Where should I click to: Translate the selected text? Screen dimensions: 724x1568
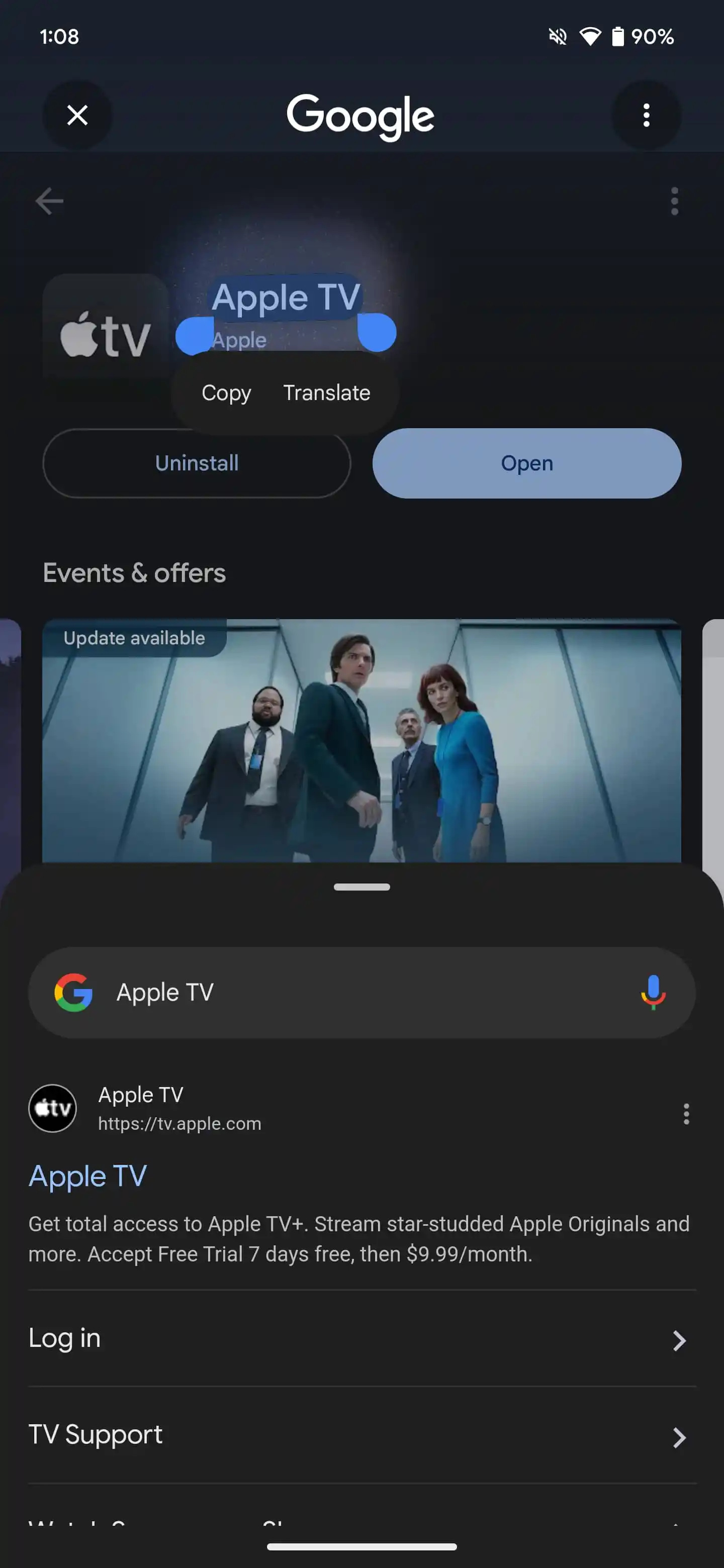point(326,393)
